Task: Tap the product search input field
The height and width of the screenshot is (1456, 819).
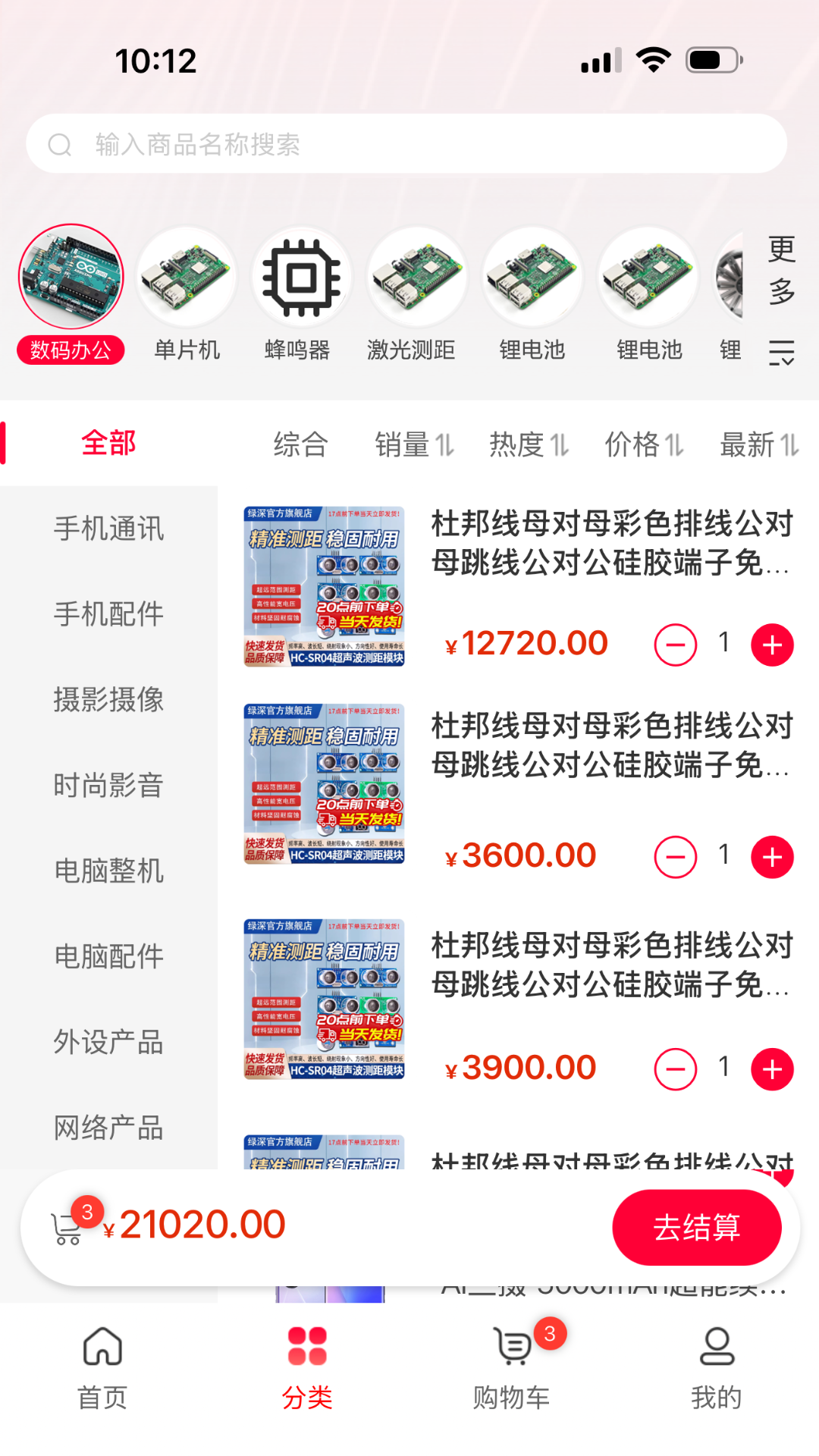Action: [408, 144]
